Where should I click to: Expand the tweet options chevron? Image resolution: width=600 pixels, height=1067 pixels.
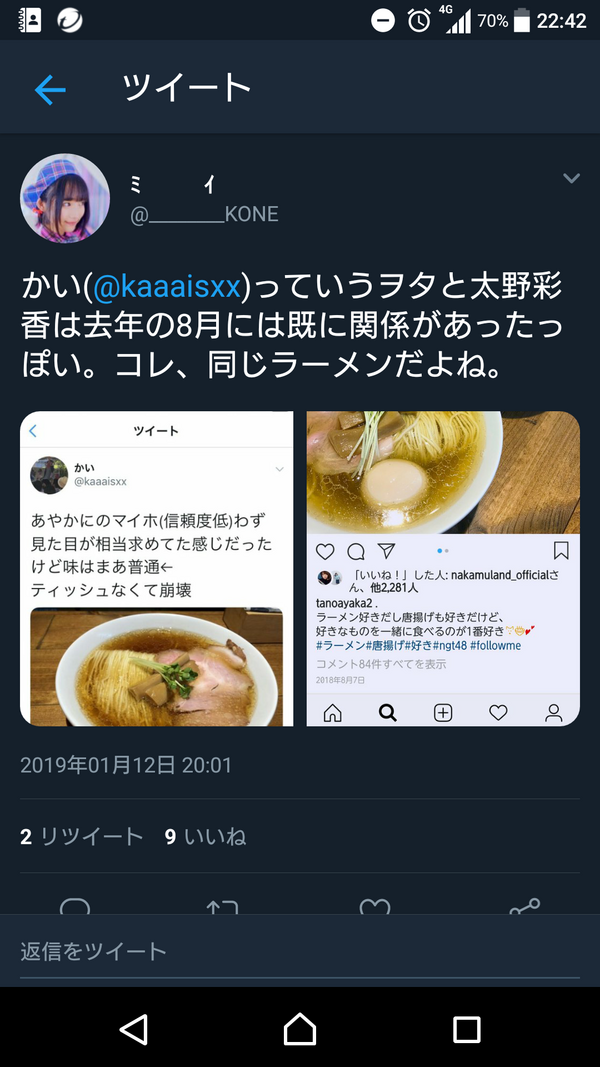point(571,178)
